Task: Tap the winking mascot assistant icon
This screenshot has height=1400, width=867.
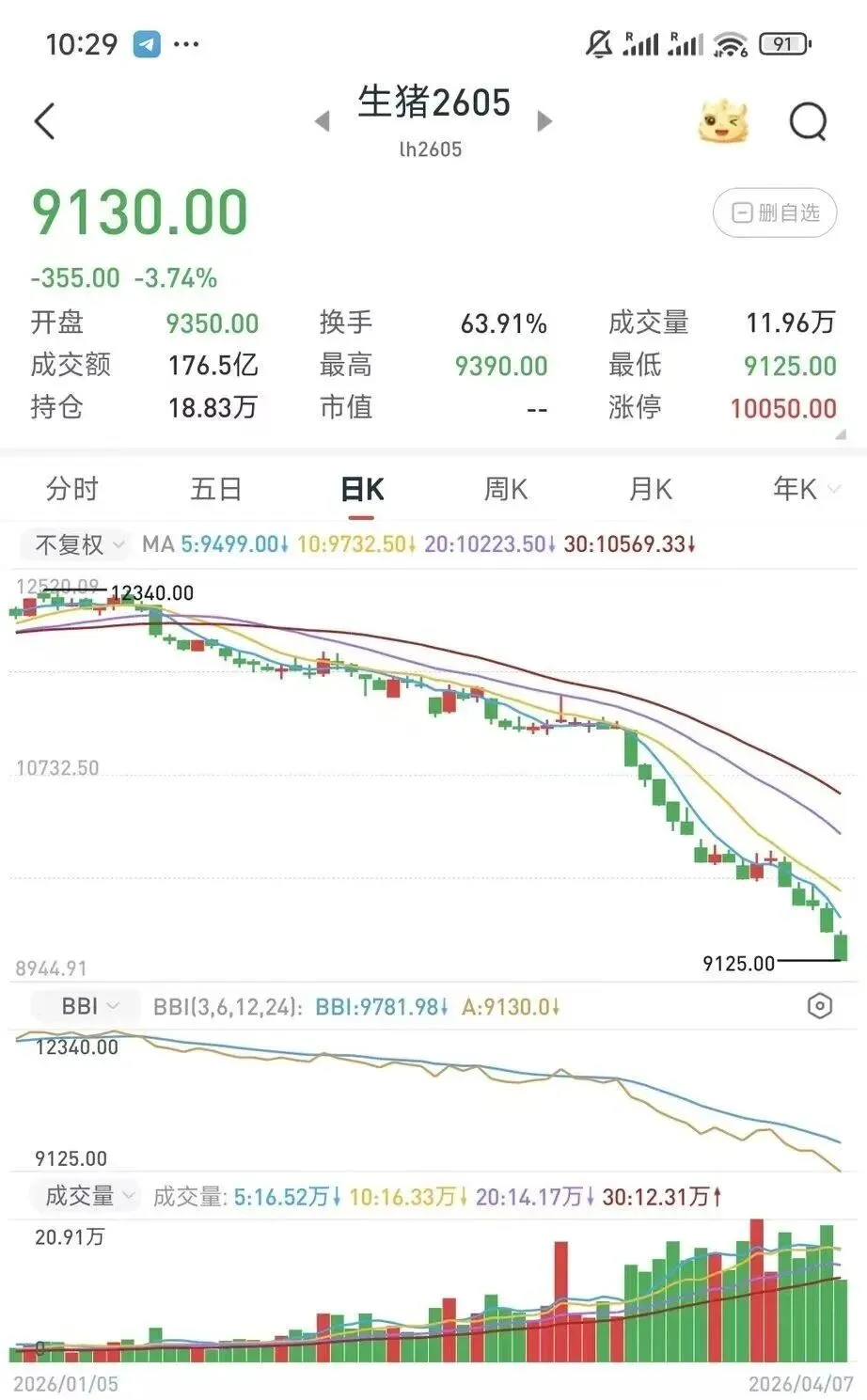Action: click(x=723, y=121)
